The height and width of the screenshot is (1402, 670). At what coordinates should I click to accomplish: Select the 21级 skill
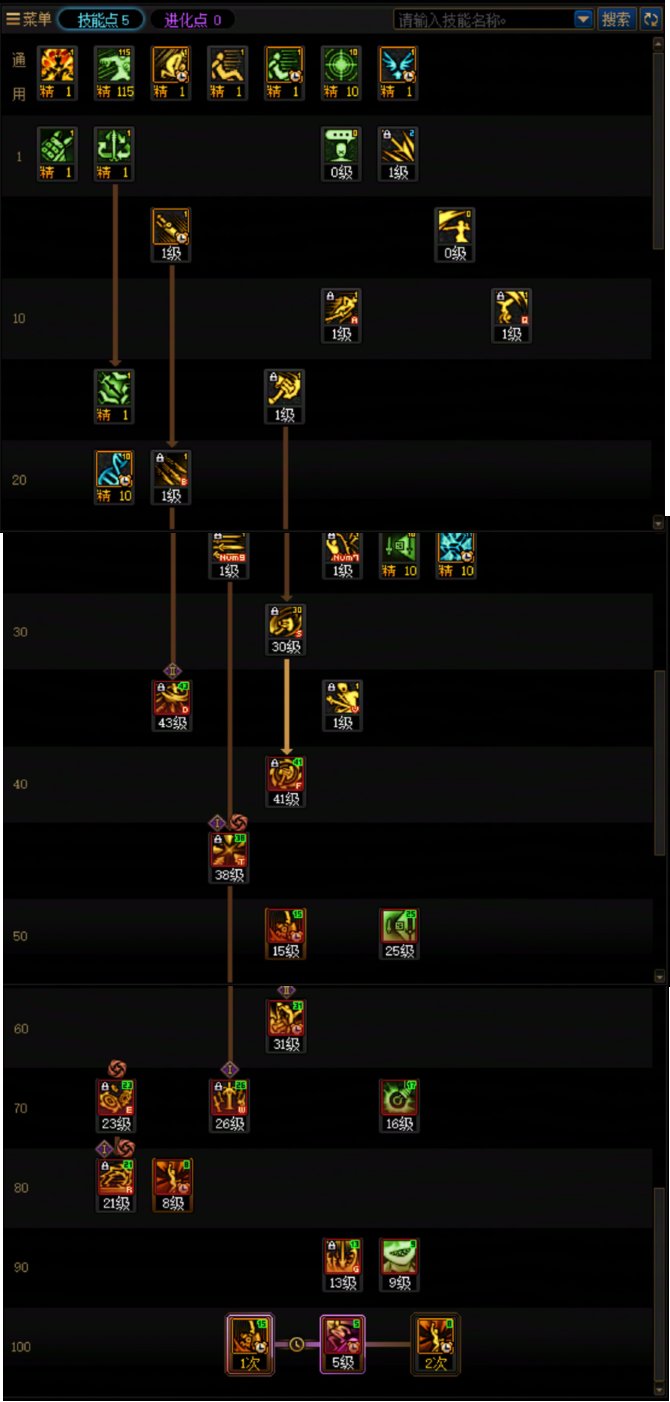coord(115,1179)
